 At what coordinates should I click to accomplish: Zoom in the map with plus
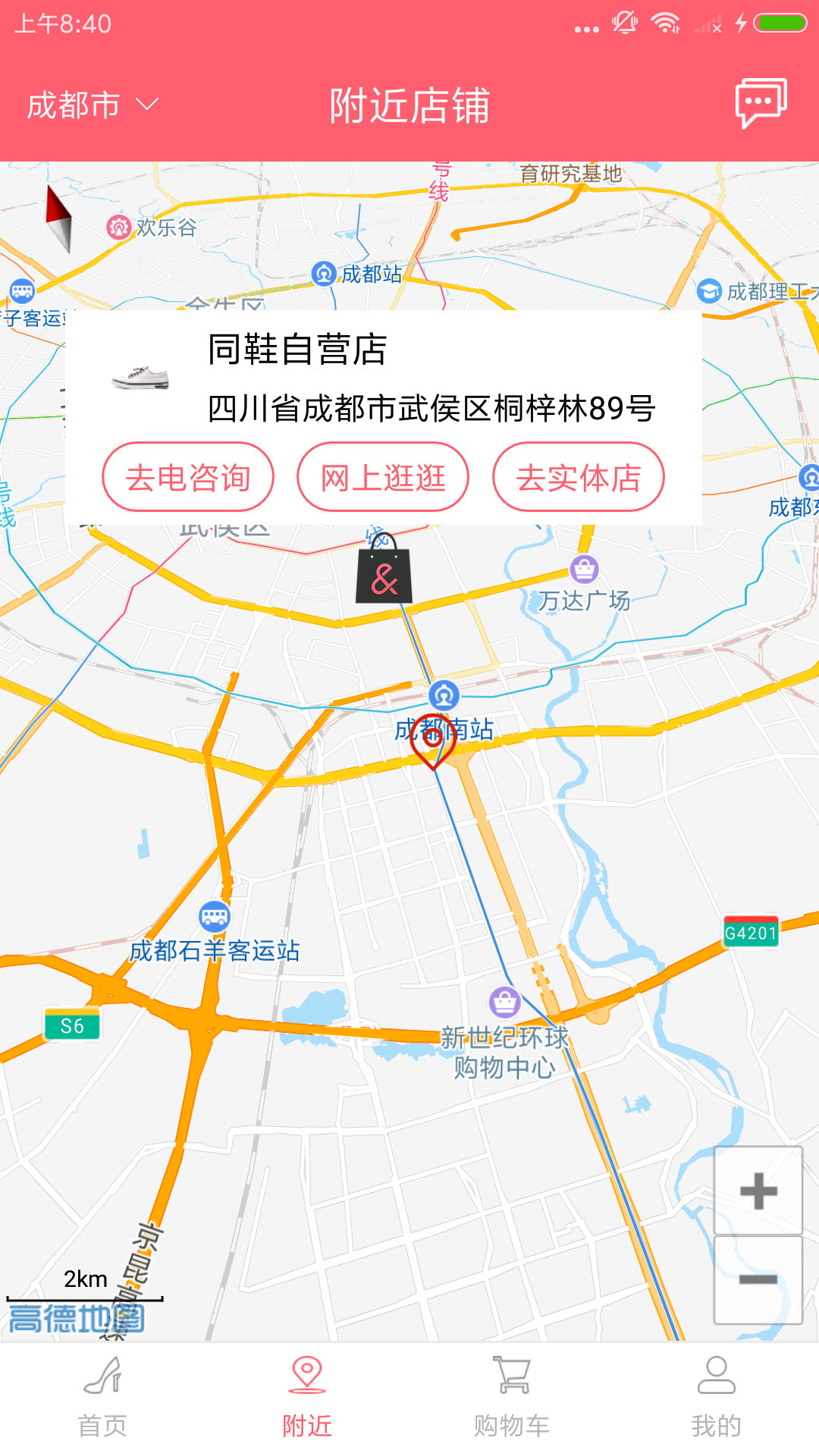758,1191
